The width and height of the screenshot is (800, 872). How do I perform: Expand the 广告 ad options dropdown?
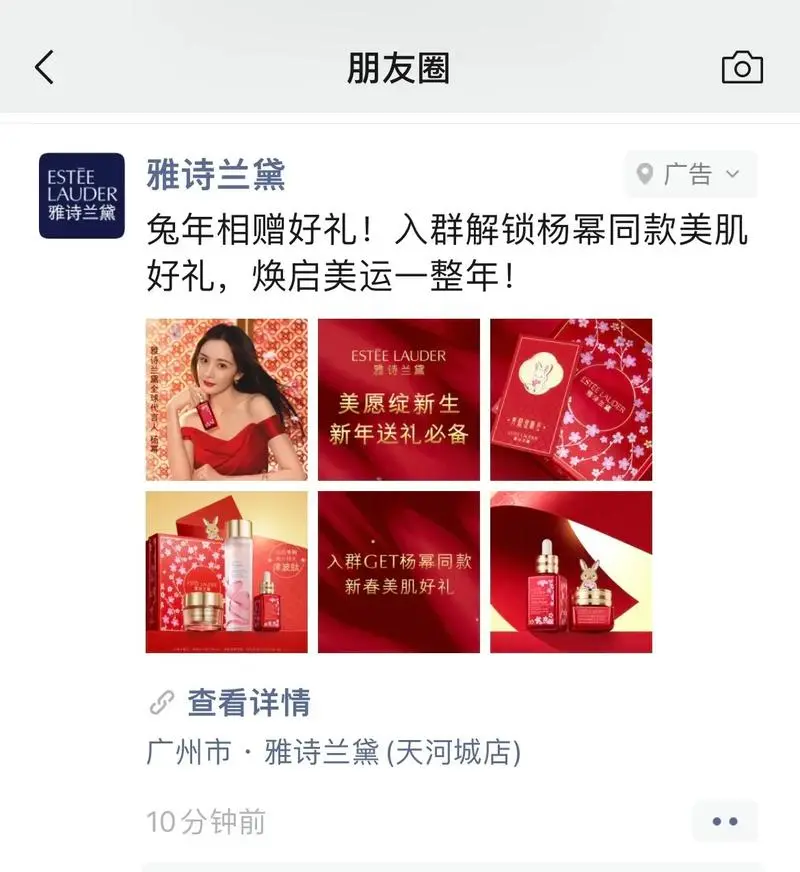click(x=690, y=175)
